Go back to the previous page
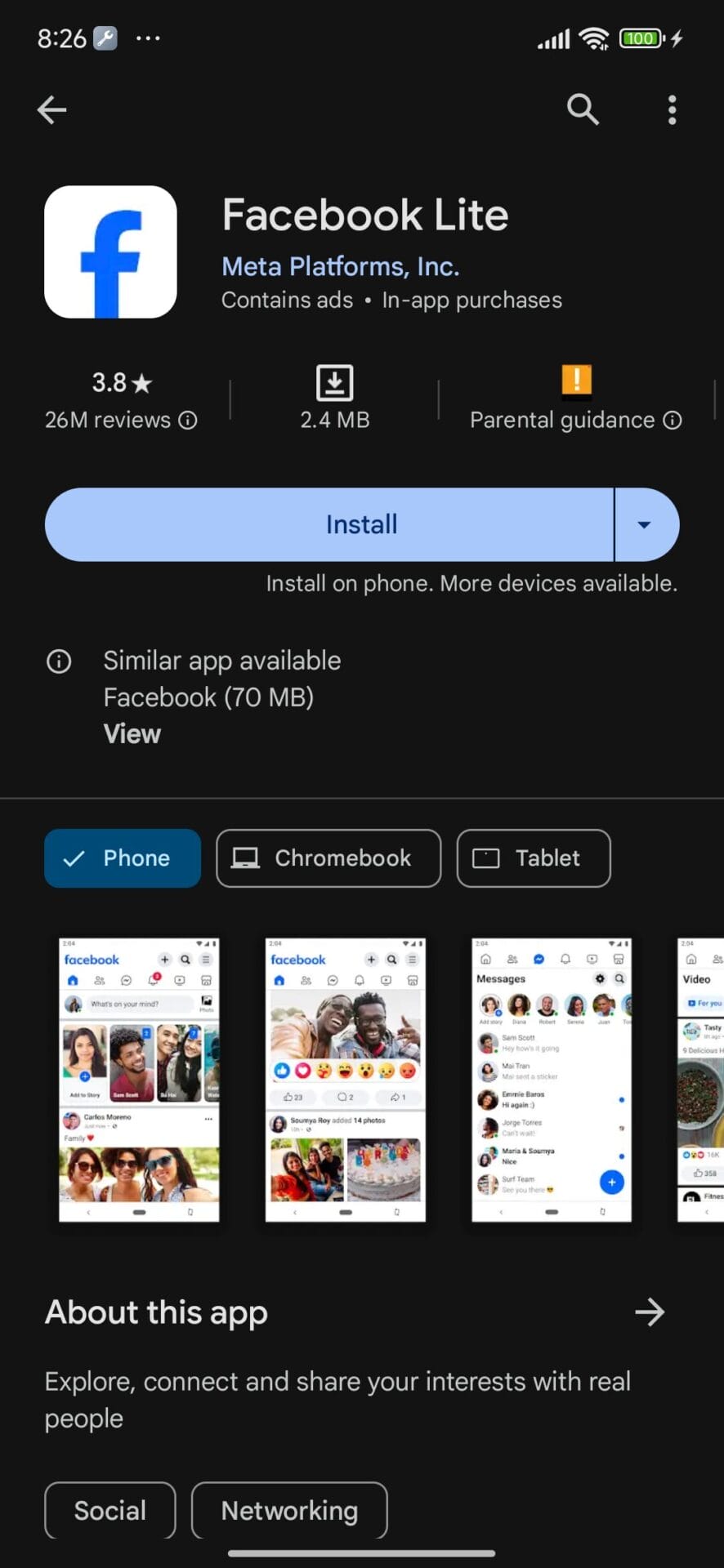 pos(51,109)
